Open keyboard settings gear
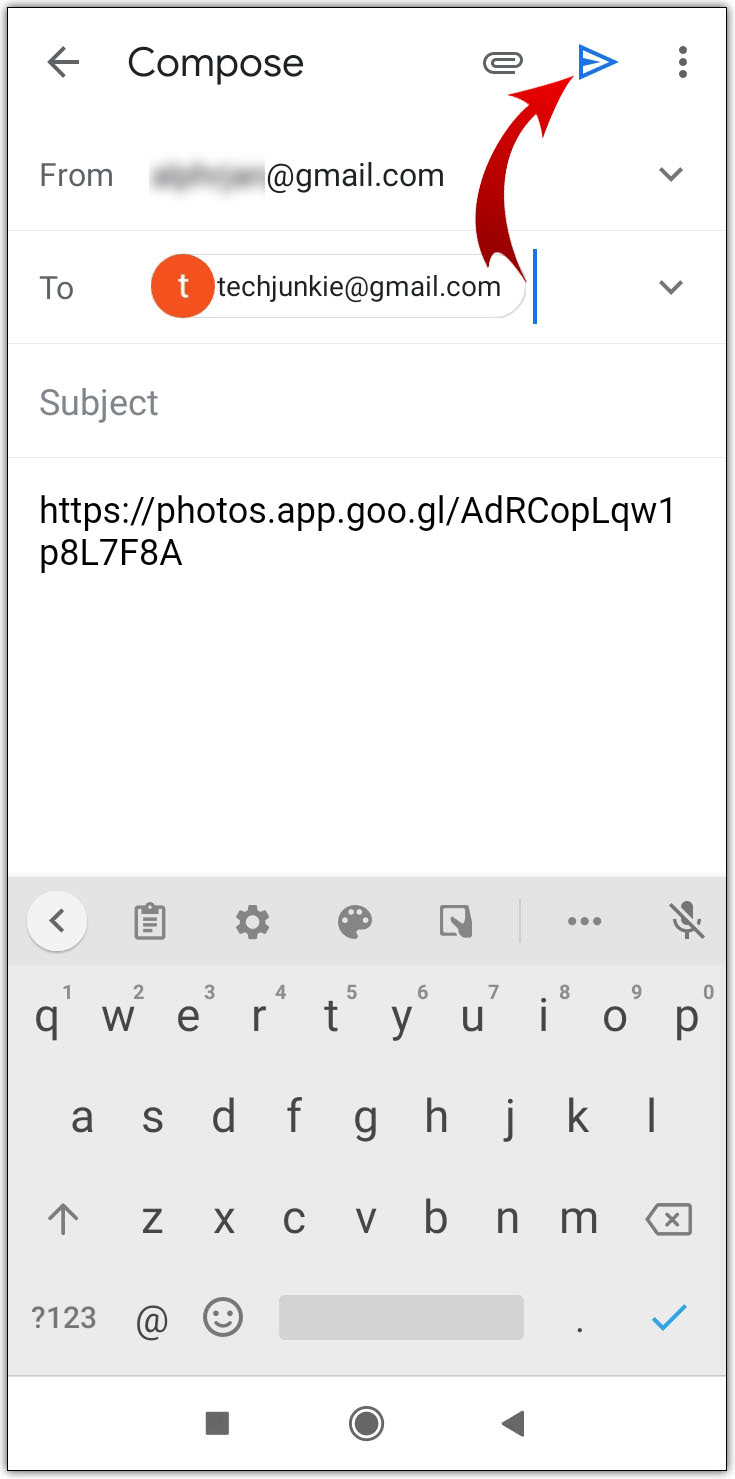Viewport: 735px width, 1479px height. (x=252, y=921)
